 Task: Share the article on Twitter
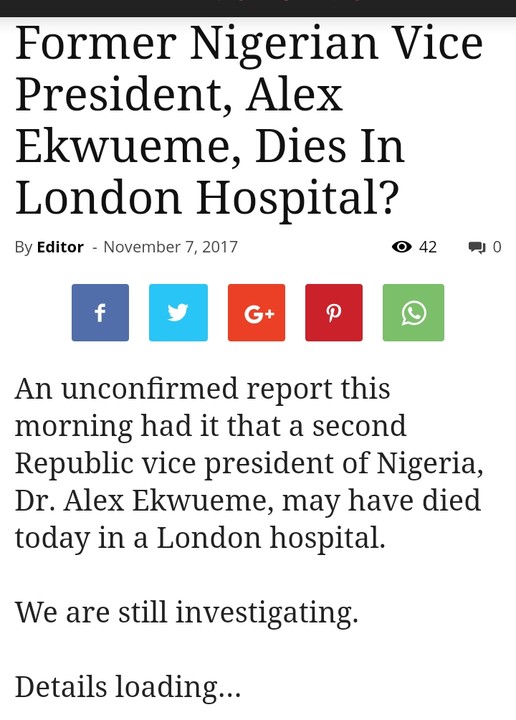pyautogui.click(x=178, y=313)
